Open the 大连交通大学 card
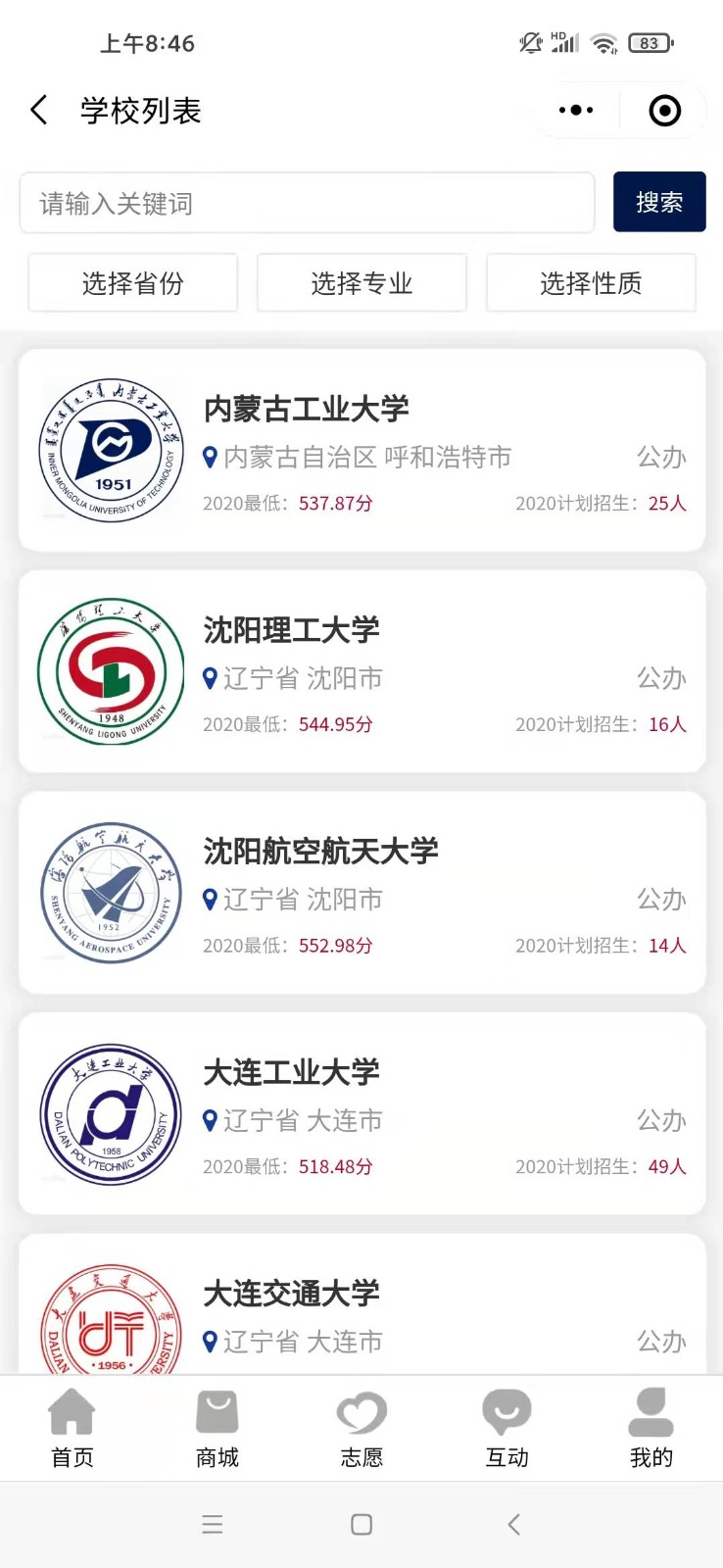This screenshot has width=723, height=1568. (x=362, y=1304)
